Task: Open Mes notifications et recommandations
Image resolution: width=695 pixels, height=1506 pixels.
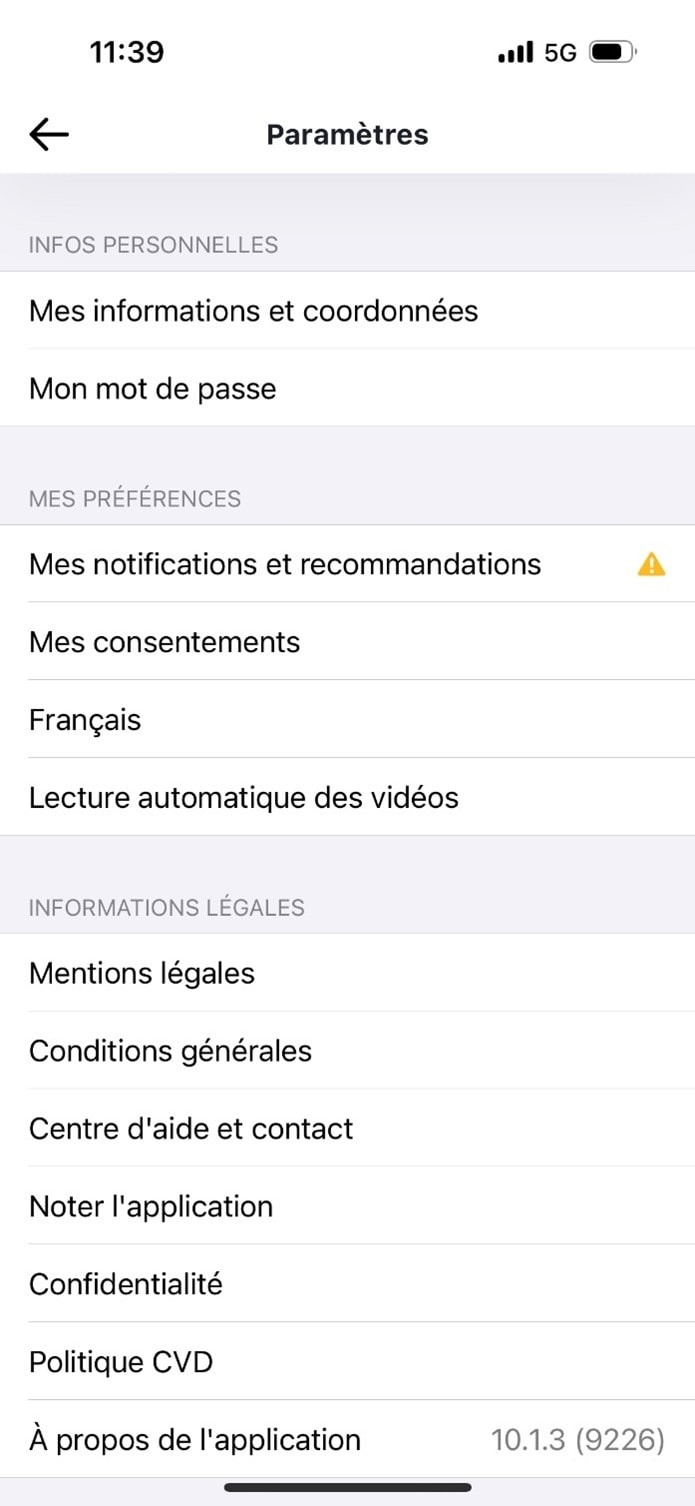Action: 347,564
